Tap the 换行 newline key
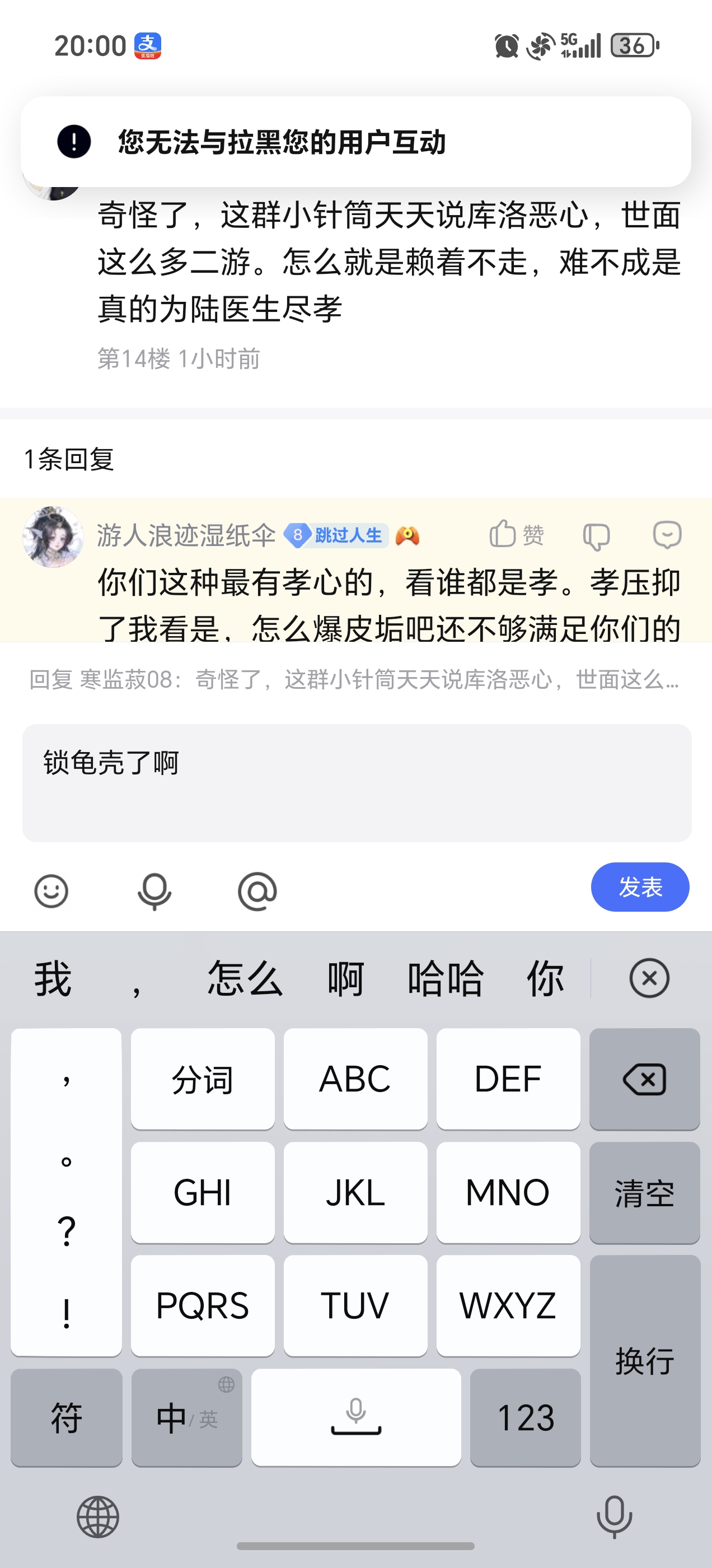The height and width of the screenshot is (1568, 712). click(x=644, y=1361)
